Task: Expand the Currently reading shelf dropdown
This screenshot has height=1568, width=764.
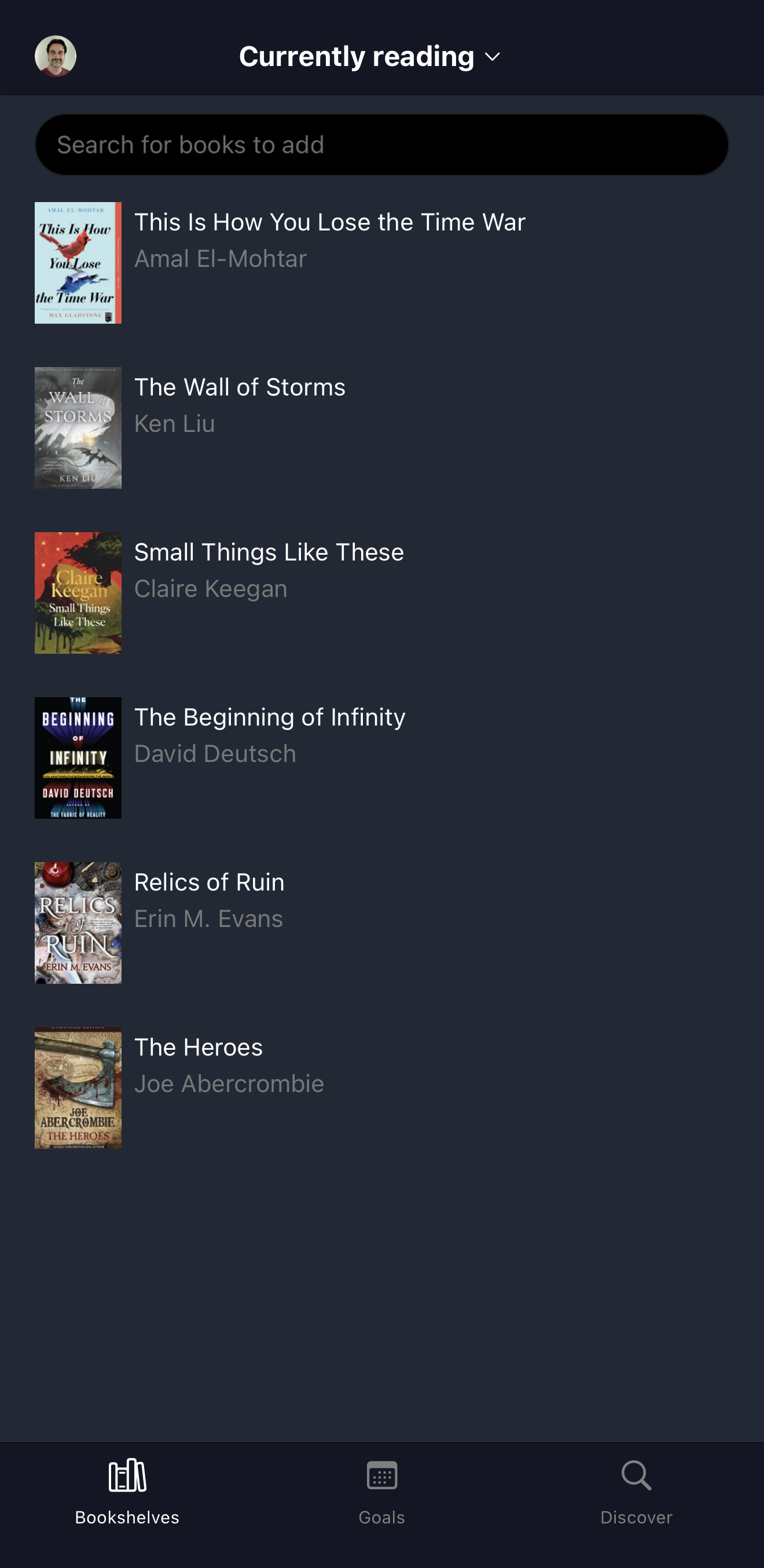Action: 370,57
